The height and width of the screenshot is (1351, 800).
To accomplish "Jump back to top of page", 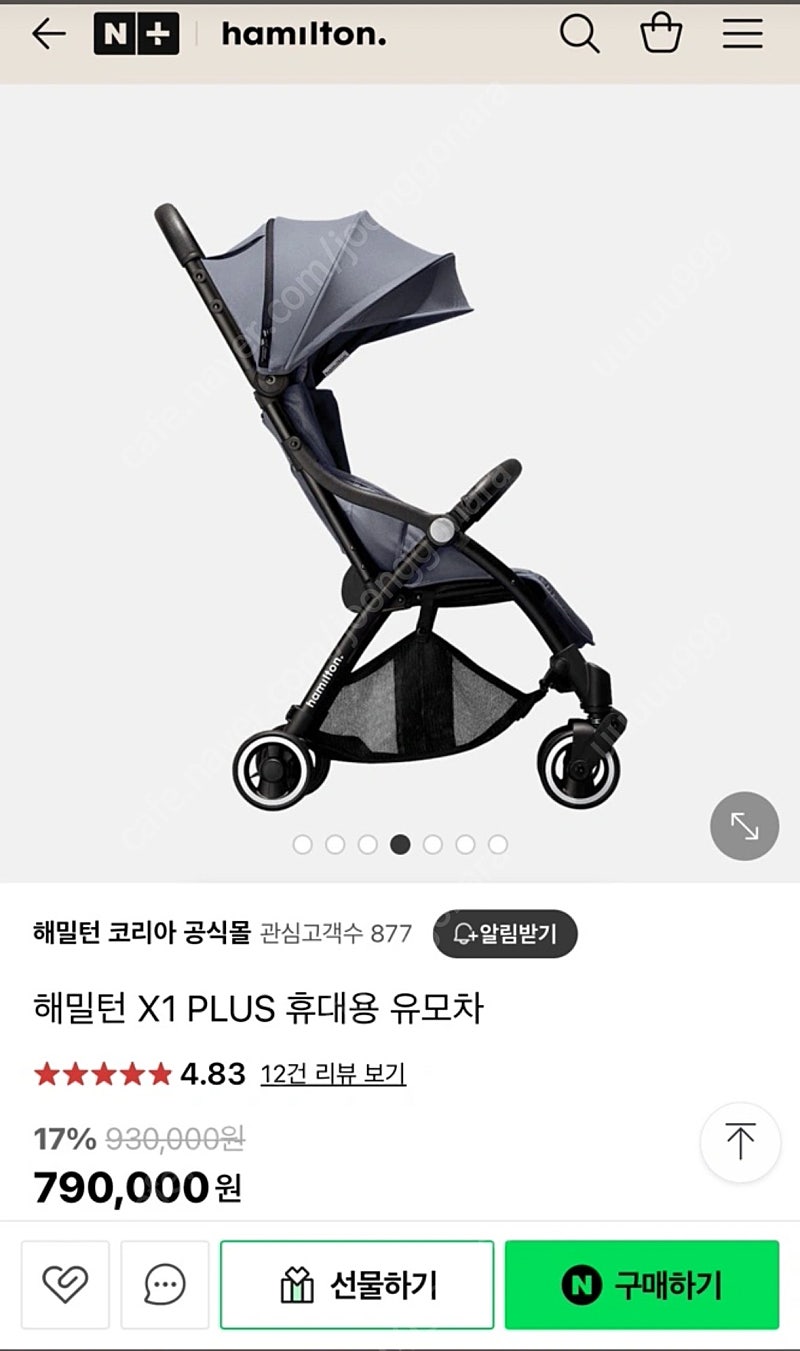I will tap(740, 1143).
